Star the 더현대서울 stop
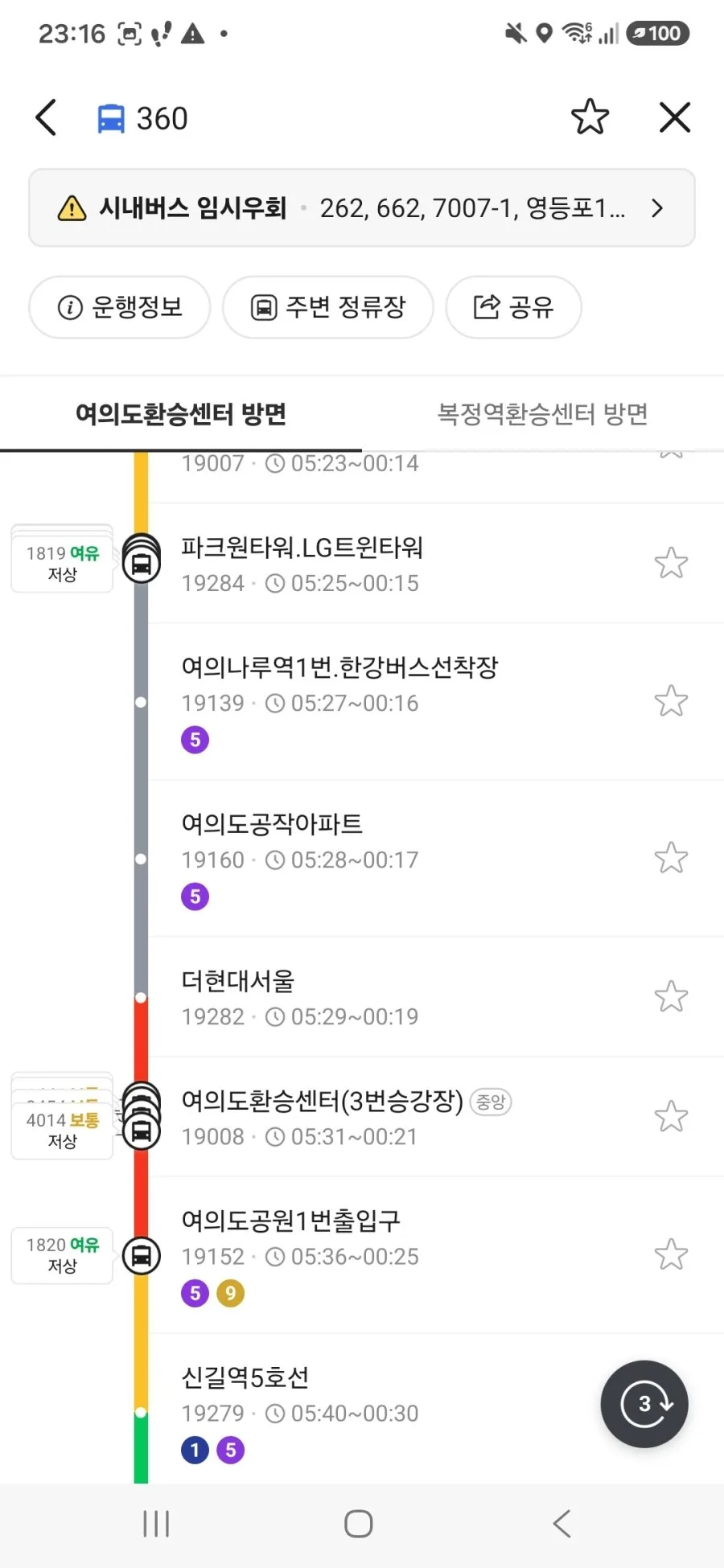 (670, 997)
